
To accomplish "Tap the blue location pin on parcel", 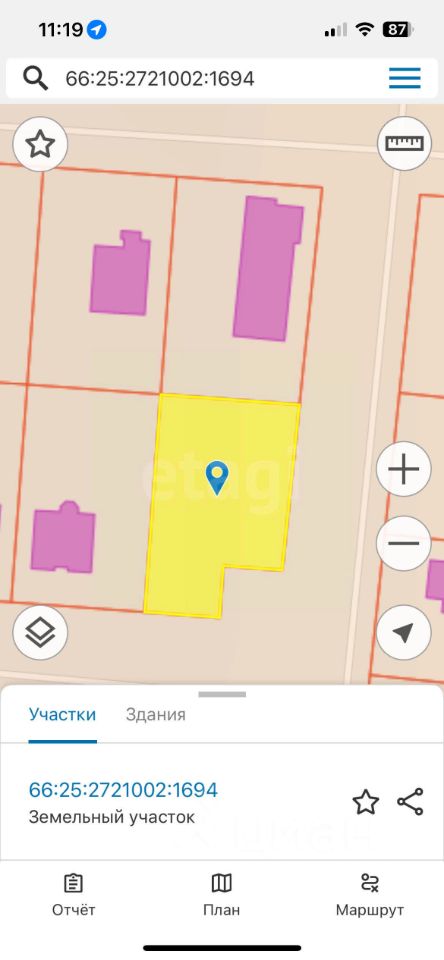I will pyautogui.click(x=217, y=478).
